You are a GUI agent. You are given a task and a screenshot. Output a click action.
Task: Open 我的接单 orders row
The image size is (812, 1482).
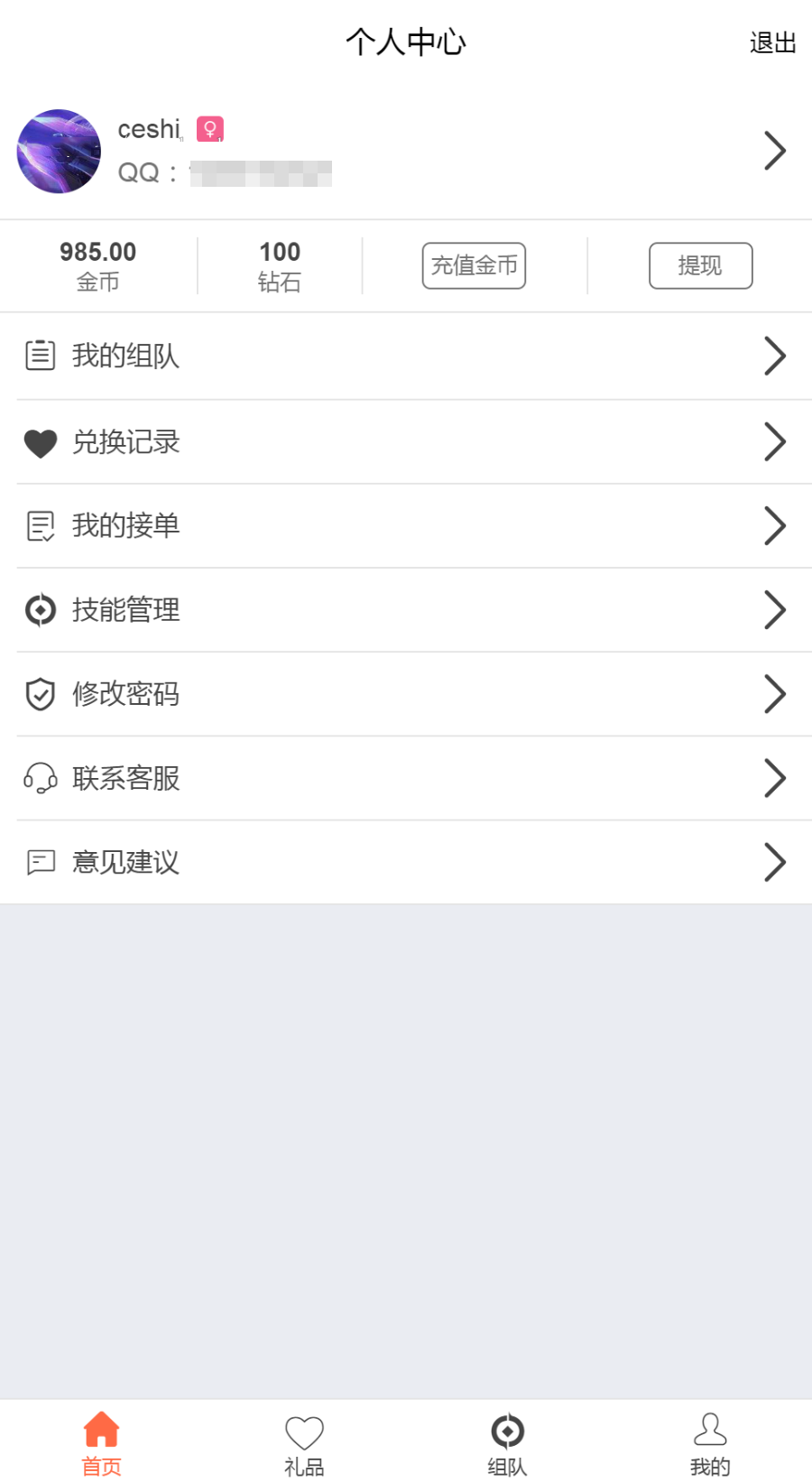click(x=406, y=525)
